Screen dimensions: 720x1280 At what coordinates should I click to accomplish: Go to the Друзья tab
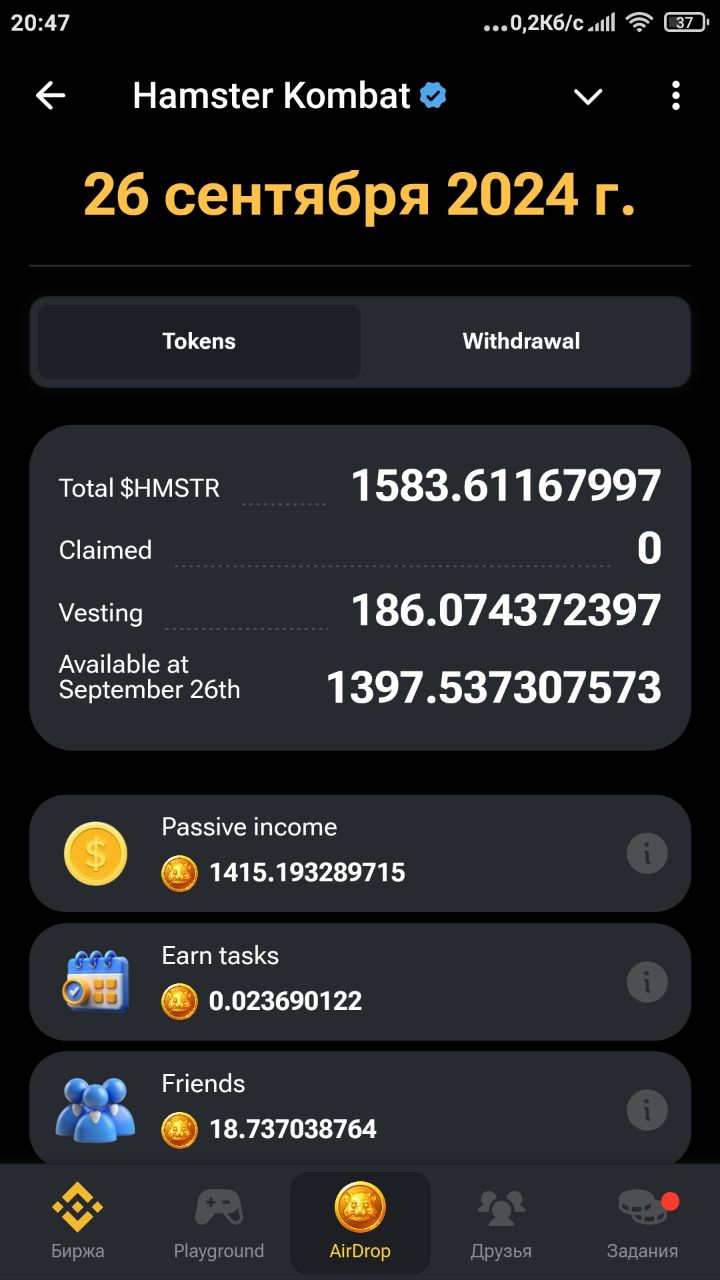(501, 1222)
